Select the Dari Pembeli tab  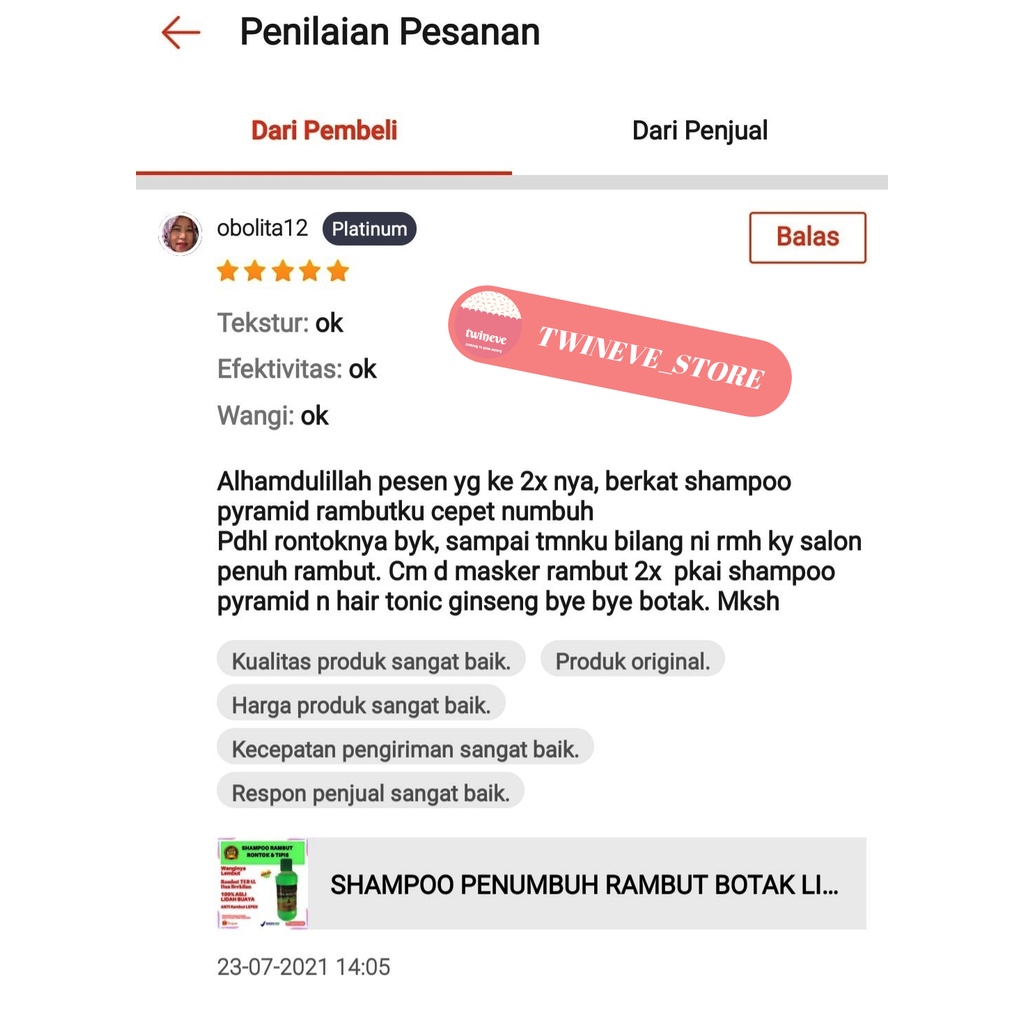pos(324,131)
